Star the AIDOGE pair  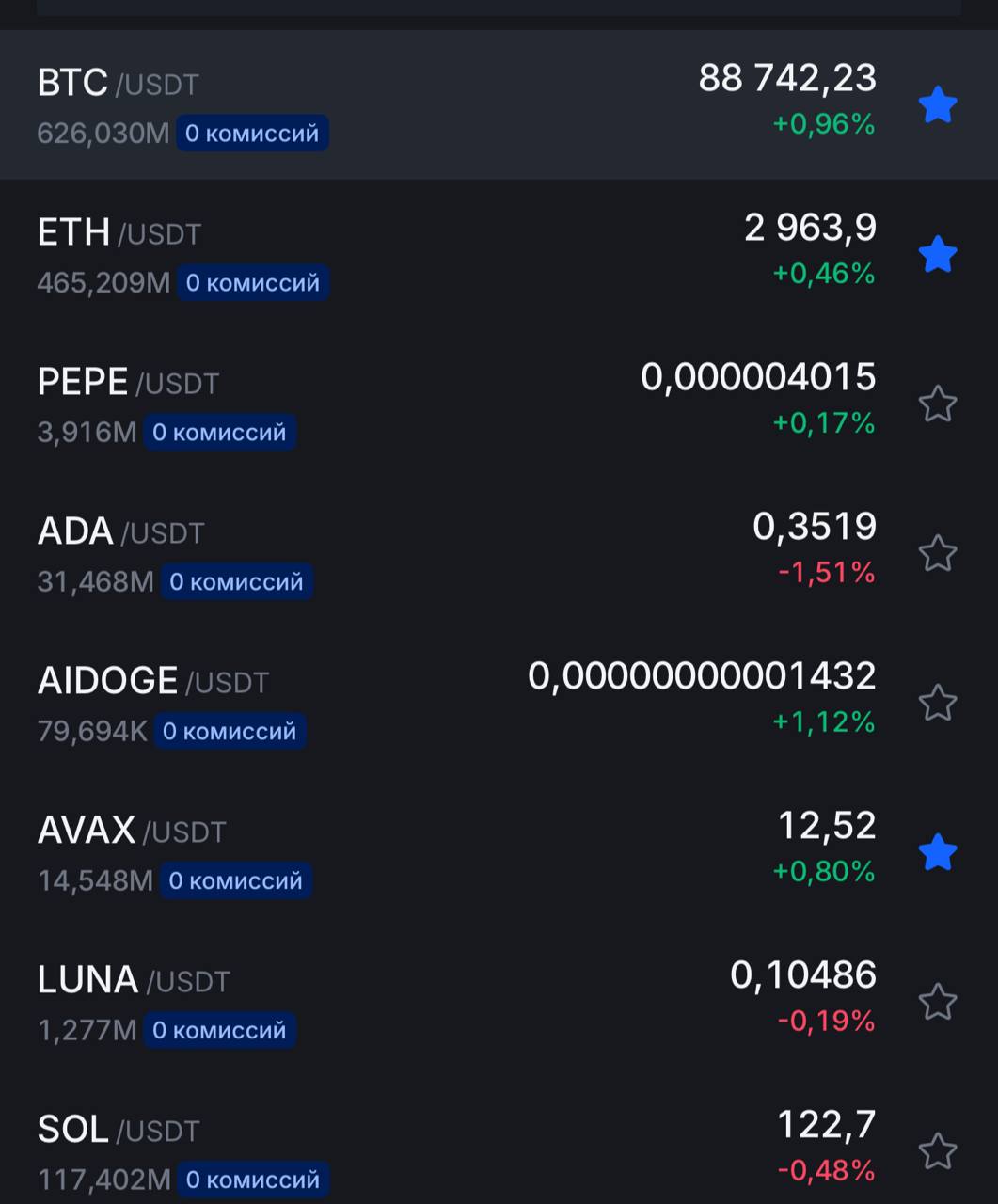(937, 703)
